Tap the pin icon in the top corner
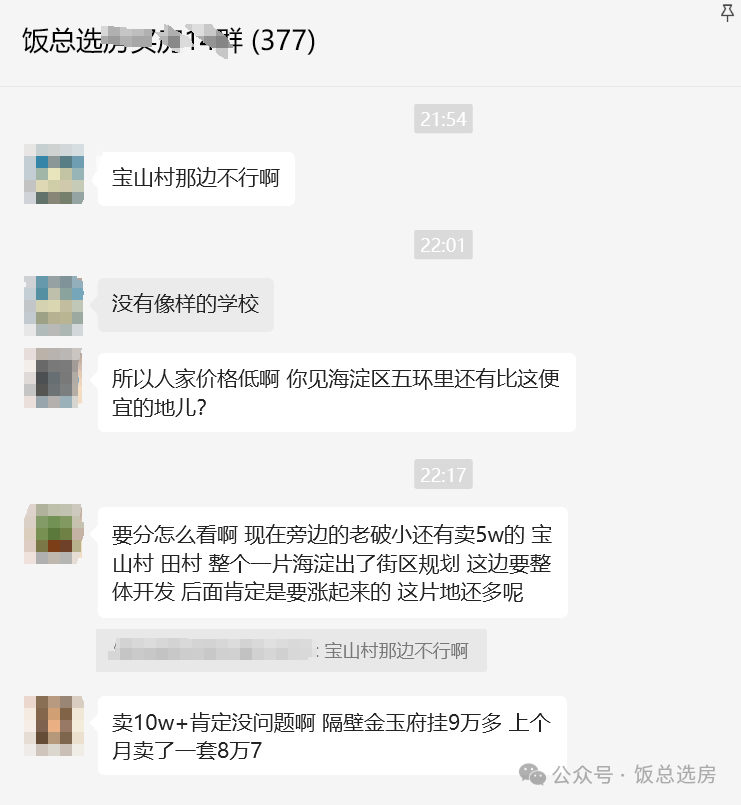The height and width of the screenshot is (805, 741). [x=727, y=12]
